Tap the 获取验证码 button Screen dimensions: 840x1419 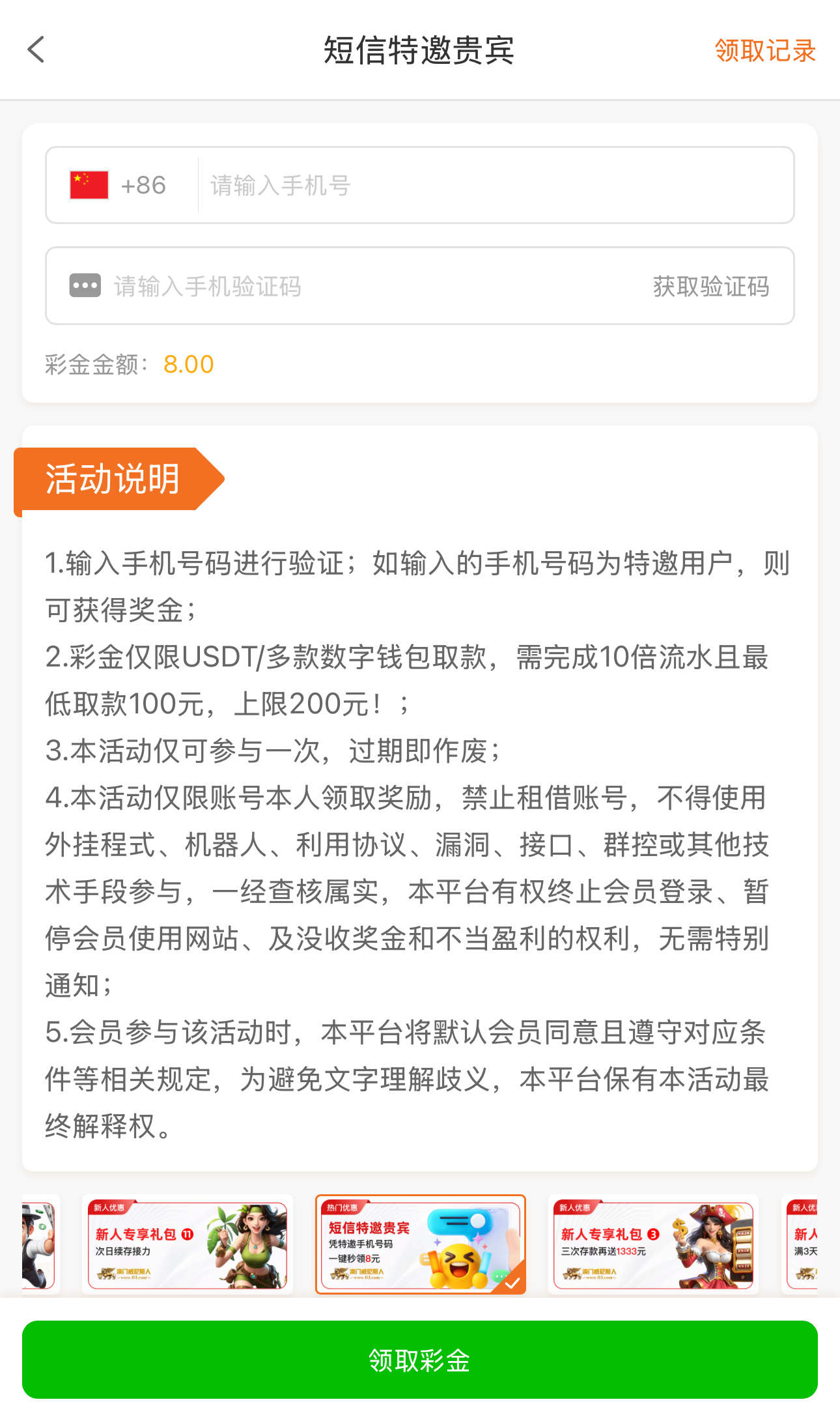710,285
